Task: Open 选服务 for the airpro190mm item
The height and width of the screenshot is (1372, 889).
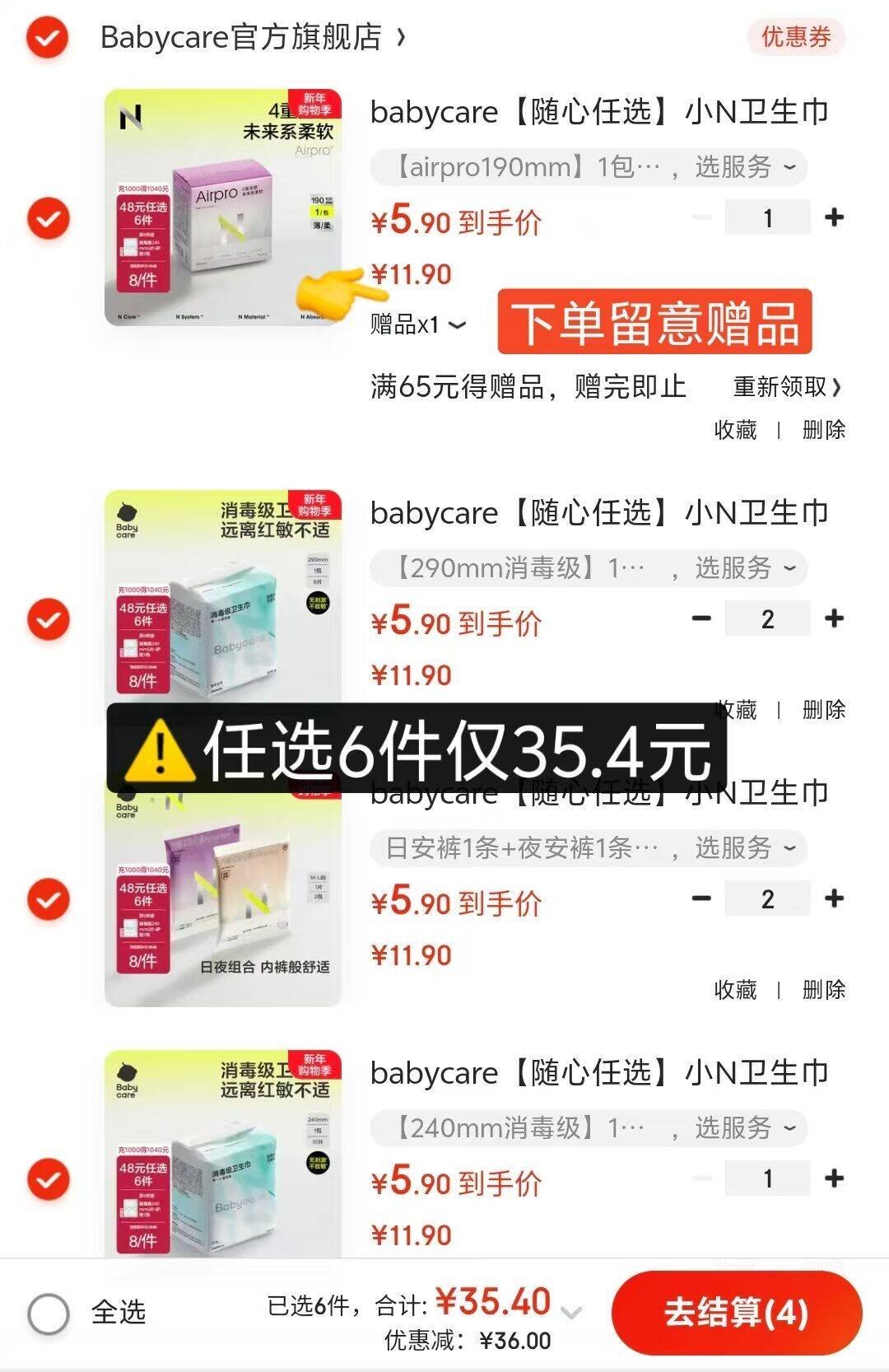Action: (x=735, y=167)
